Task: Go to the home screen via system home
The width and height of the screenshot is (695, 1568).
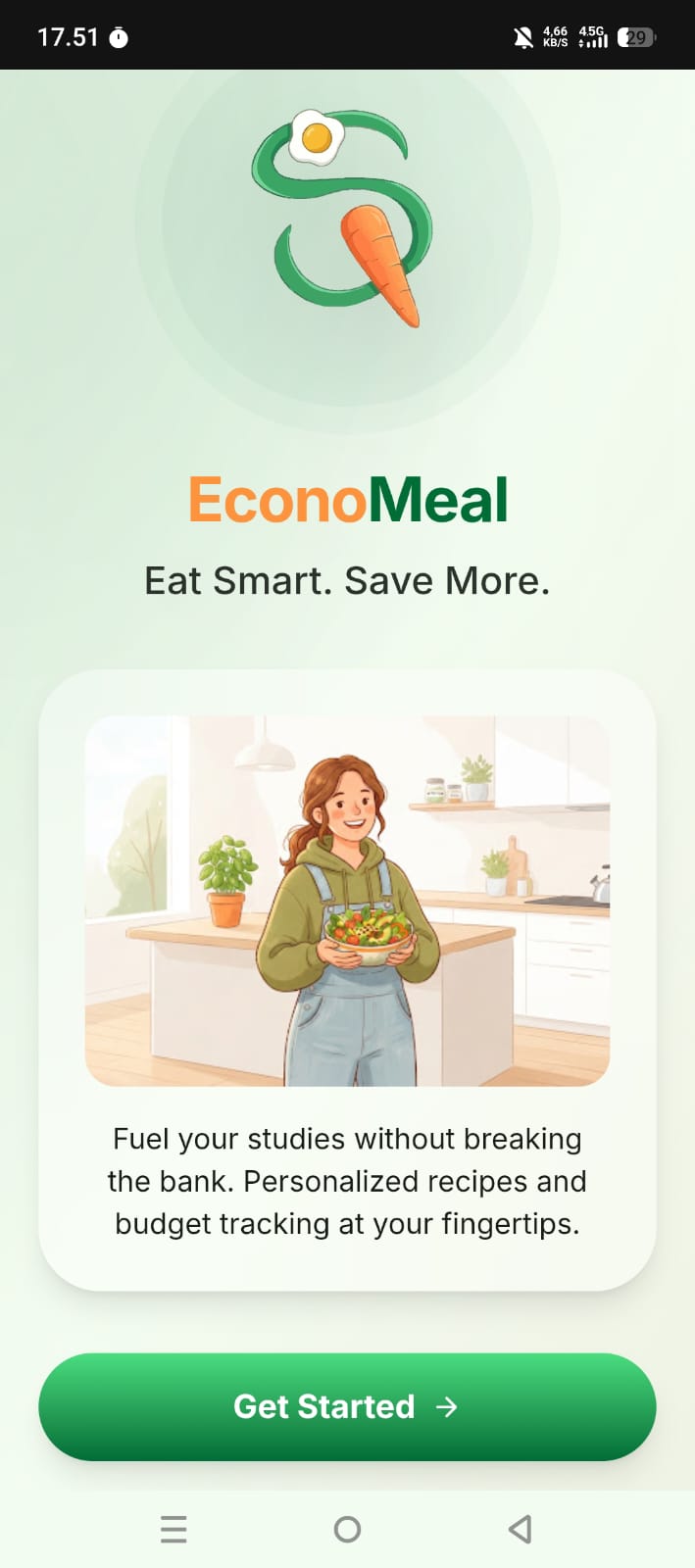Action: tap(347, 1529)
